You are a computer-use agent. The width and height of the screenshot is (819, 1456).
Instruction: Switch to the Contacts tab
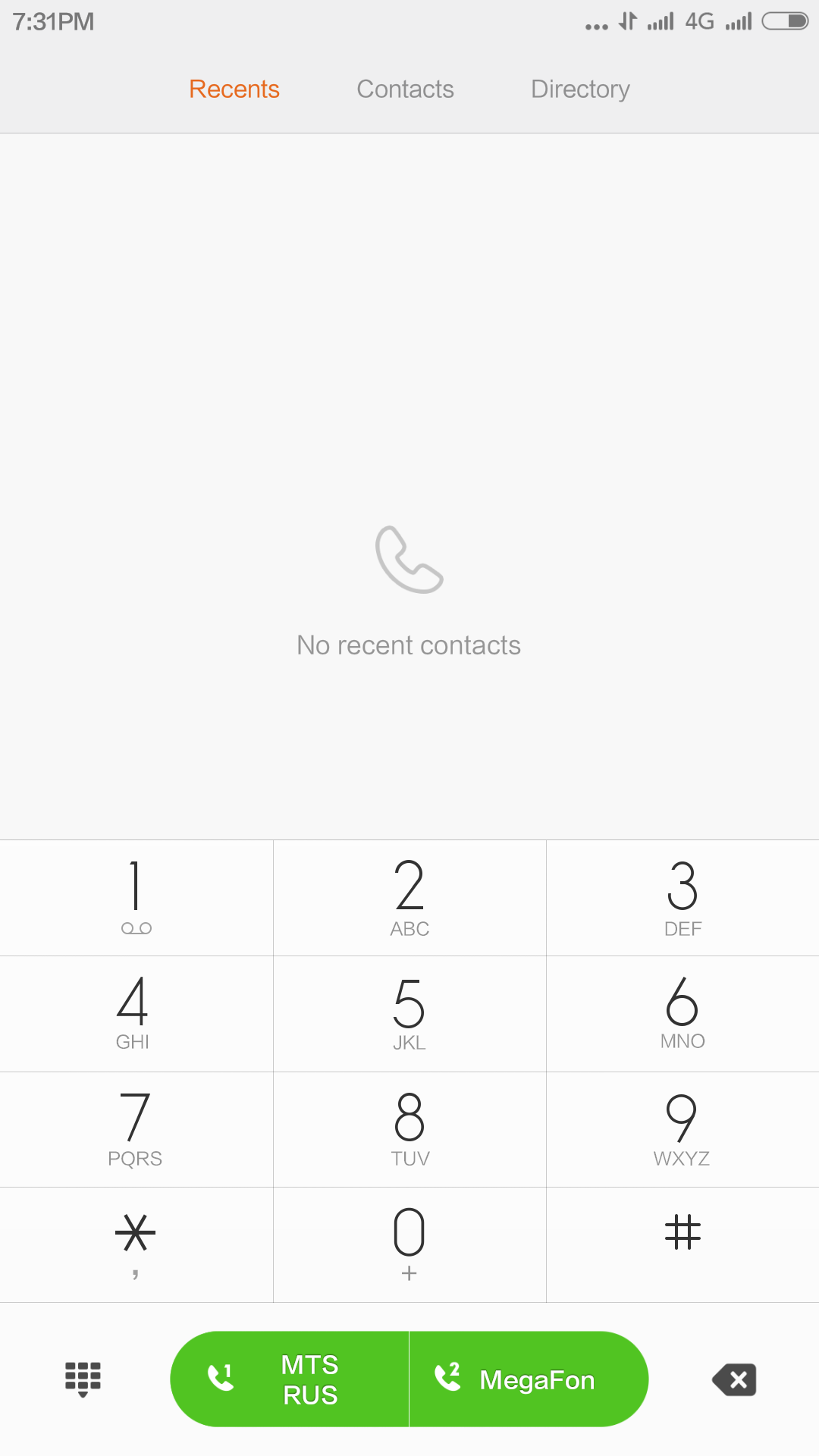405,89
